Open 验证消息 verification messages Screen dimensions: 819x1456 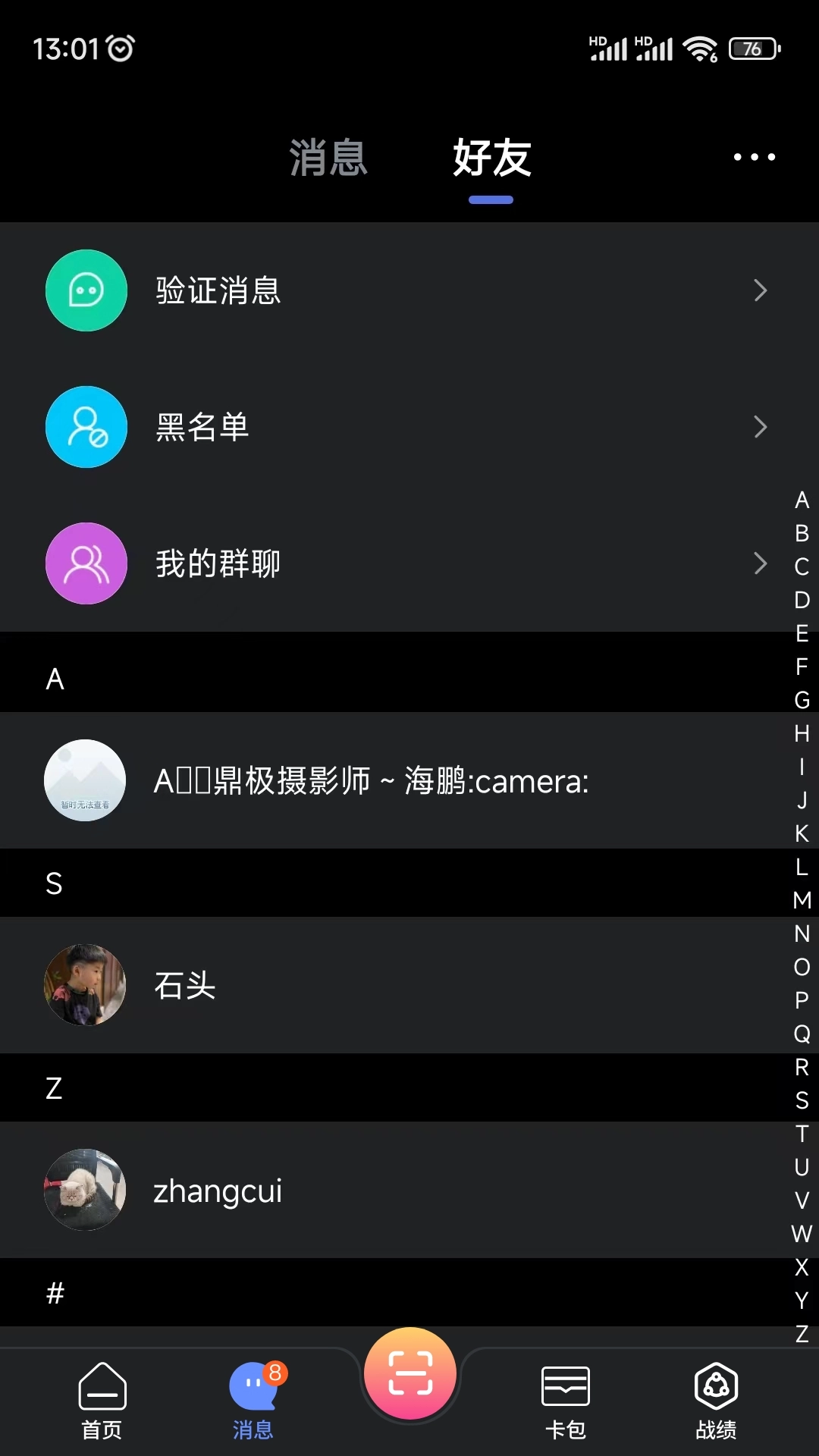409,290
